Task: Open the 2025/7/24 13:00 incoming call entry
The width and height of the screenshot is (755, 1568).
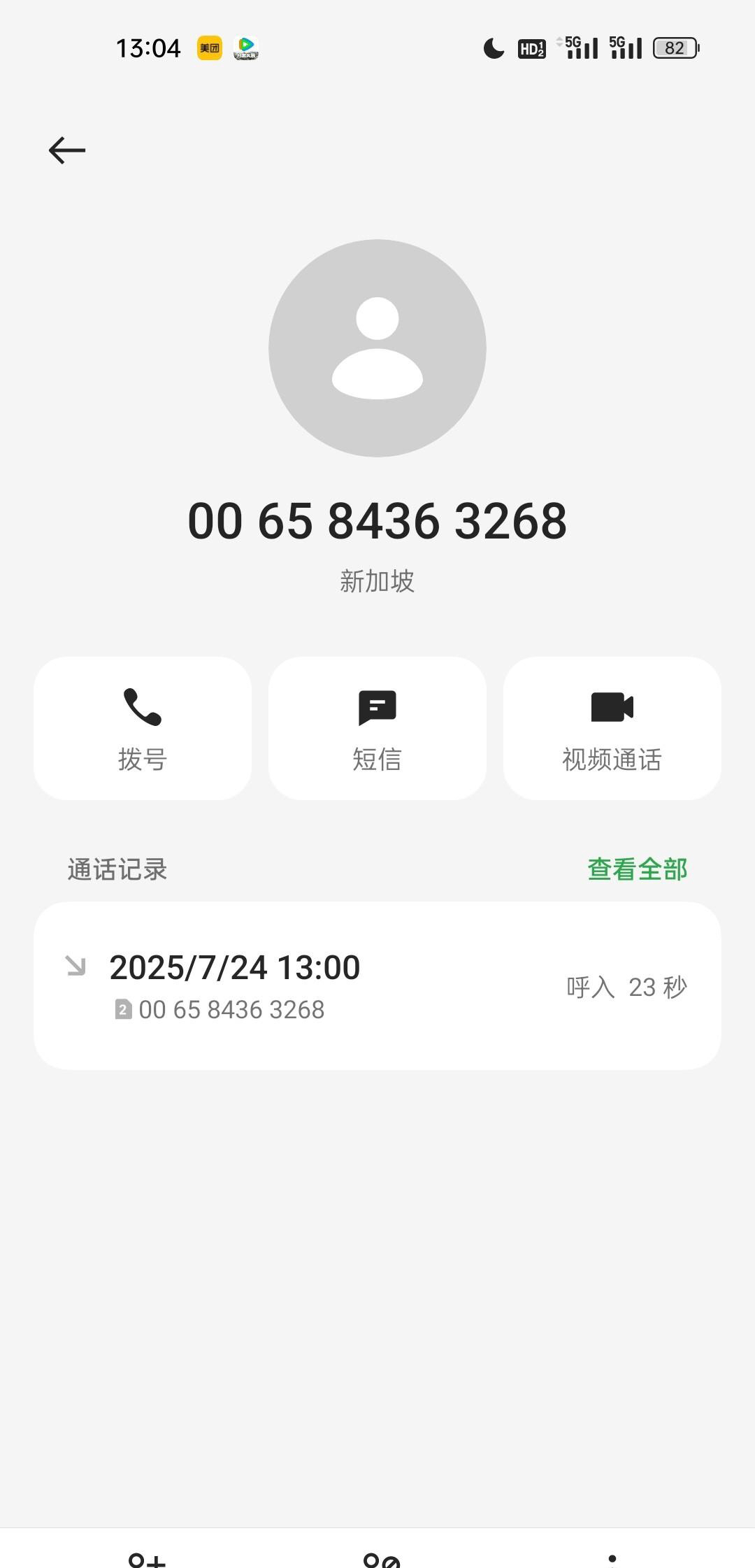Action: point(377,985)
